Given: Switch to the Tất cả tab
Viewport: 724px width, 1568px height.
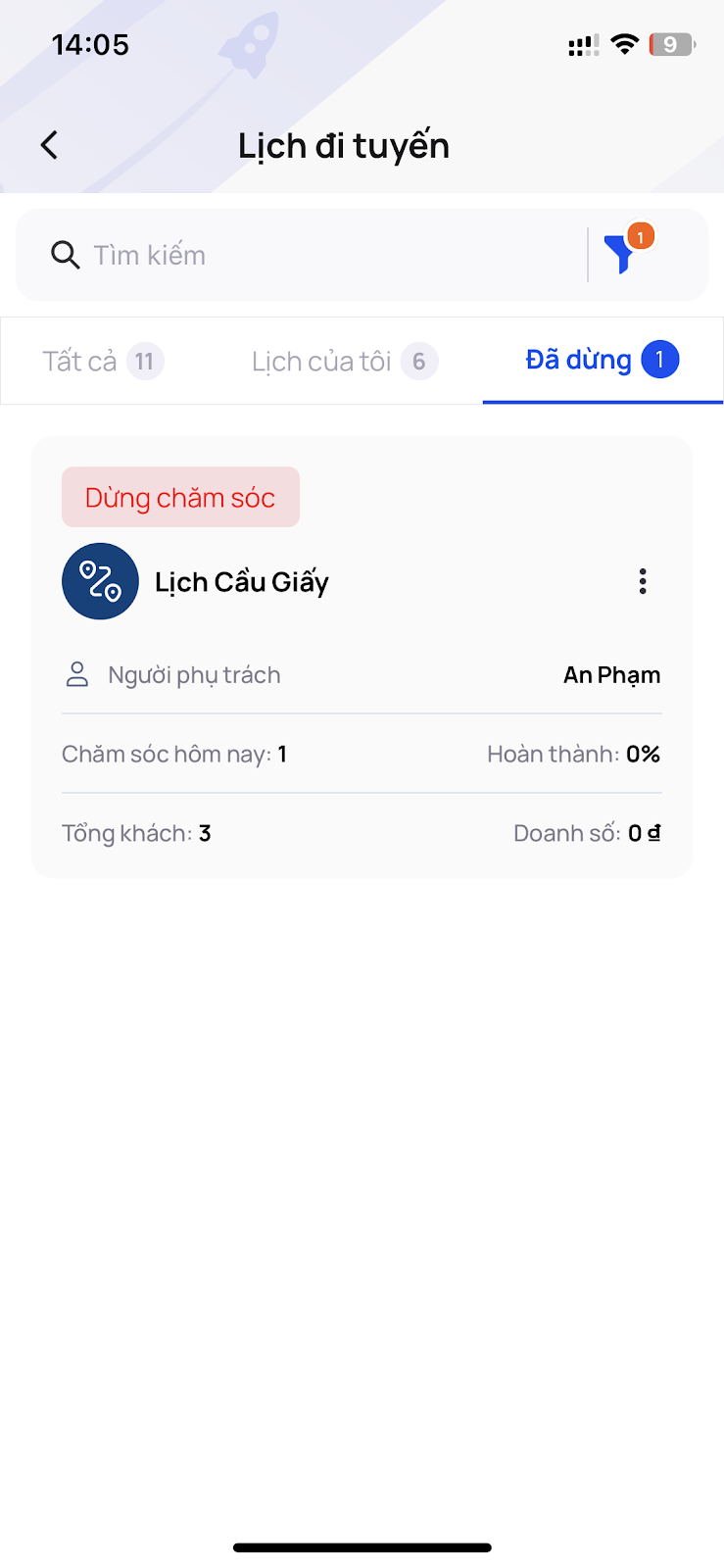Looking at the screenshot, I should pyautogui.click(x=103, y=362).
